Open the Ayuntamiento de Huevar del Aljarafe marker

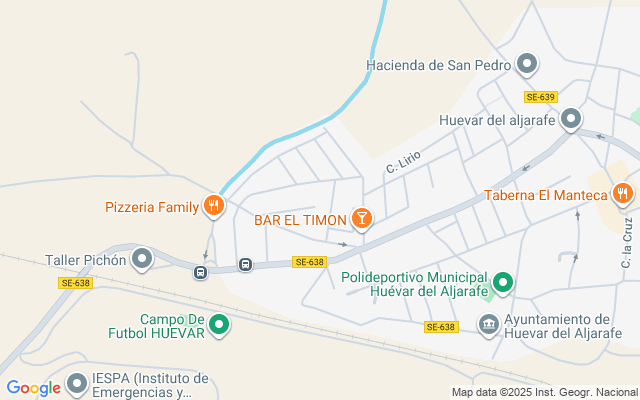click(x=489, y=325)
